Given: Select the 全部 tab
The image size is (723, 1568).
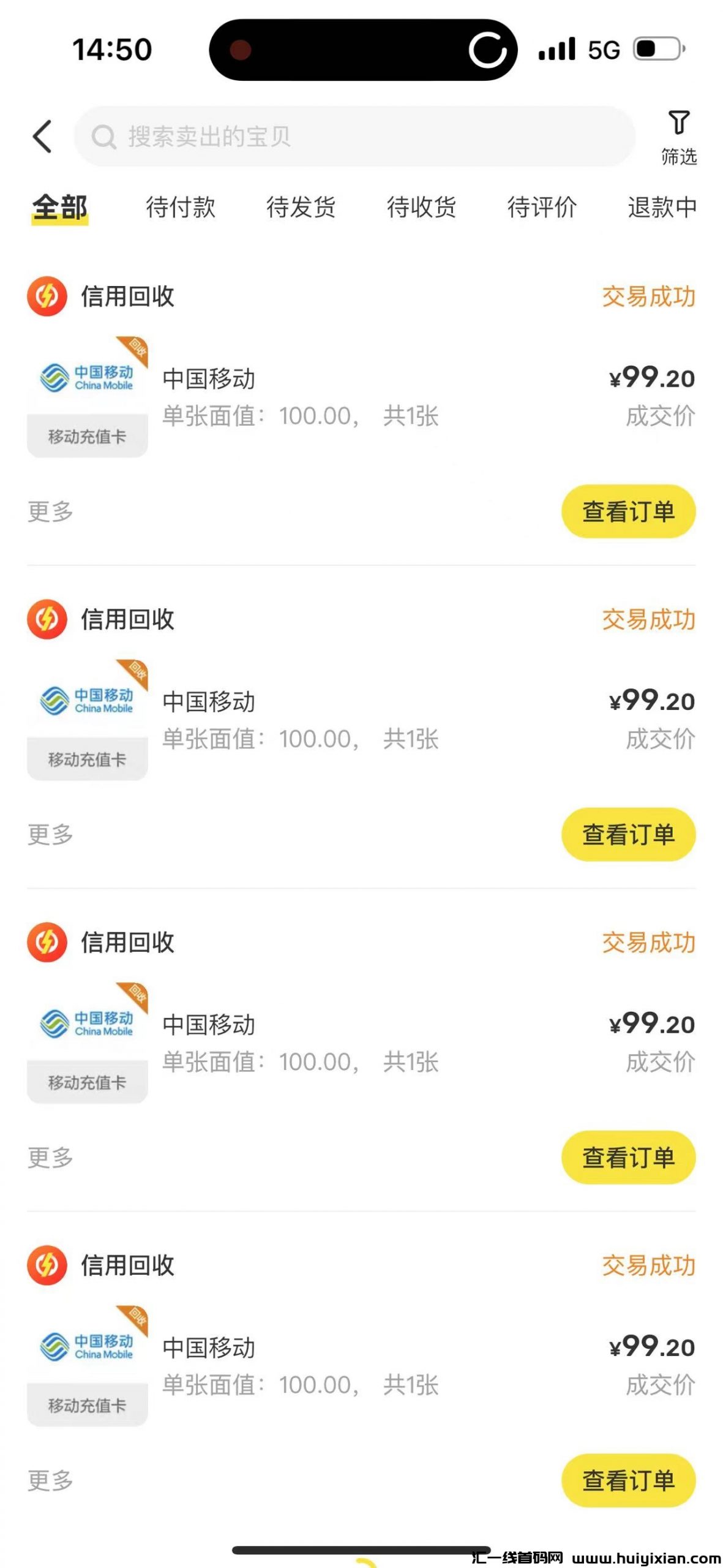Looking at the screenshot, I should point(60,207).
